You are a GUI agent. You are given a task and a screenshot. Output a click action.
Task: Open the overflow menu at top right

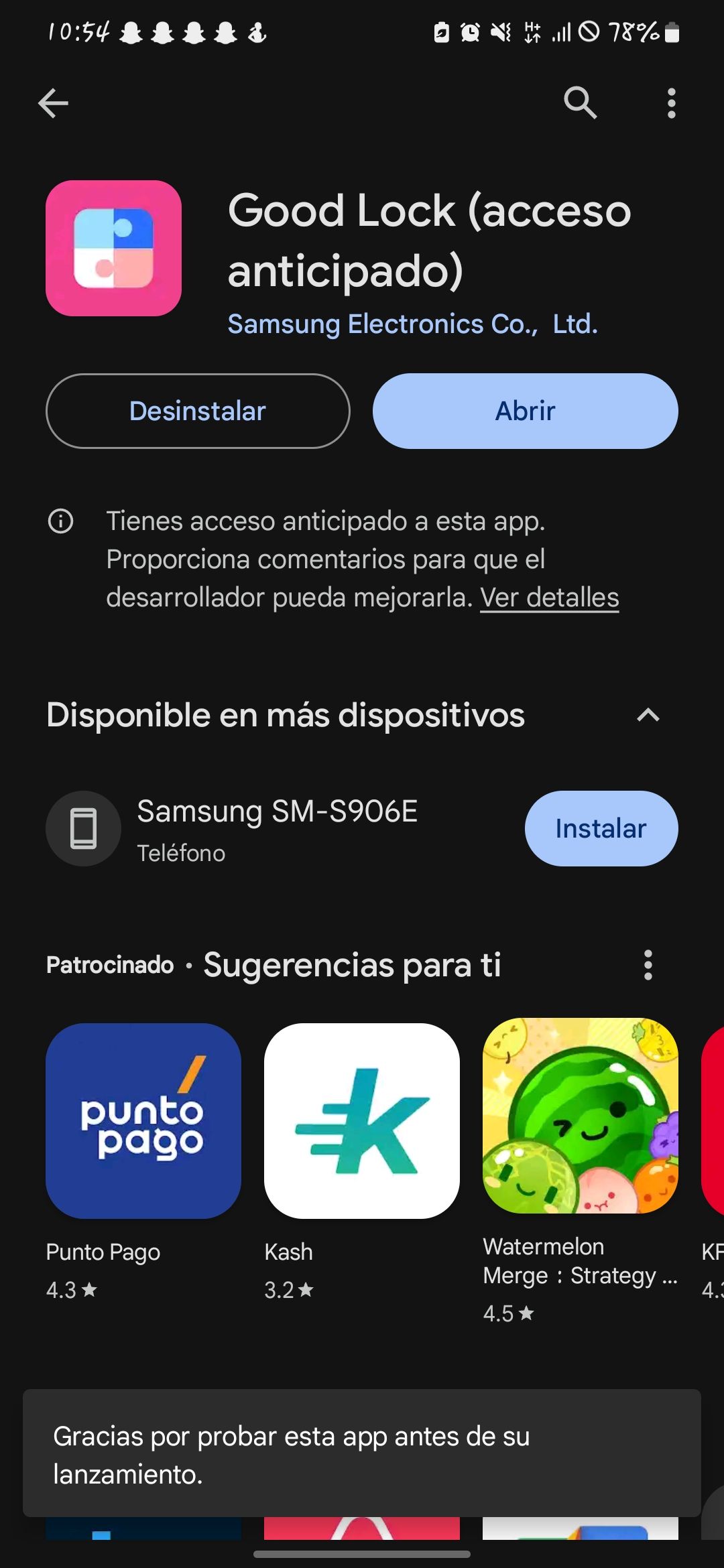point(670,103)
